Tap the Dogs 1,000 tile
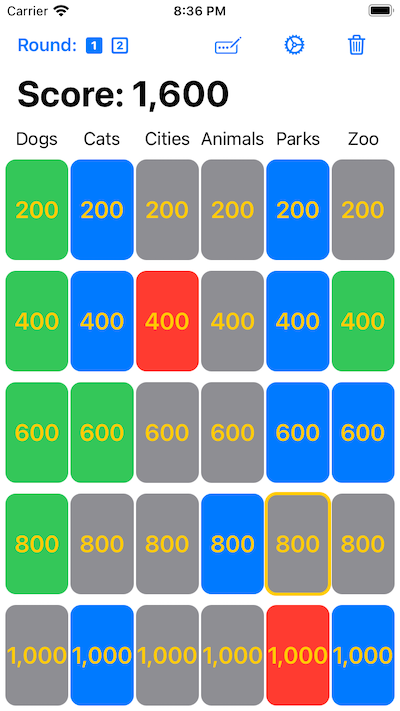The height and width of the screenshot is (711, 400). point(37,655)
